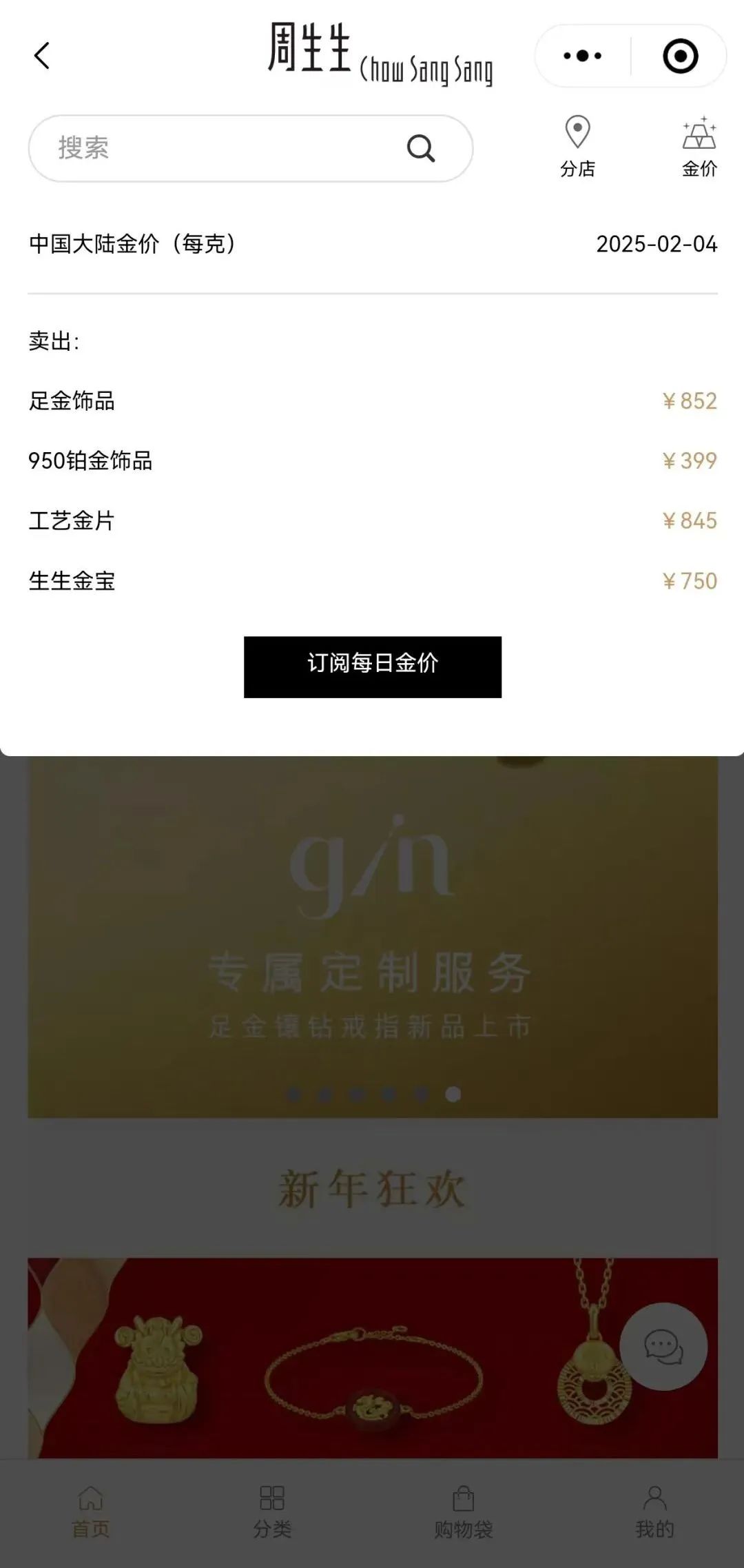Close the mini program with circle icon
This screenshot has height=1568, width=744.
point(680,56)
